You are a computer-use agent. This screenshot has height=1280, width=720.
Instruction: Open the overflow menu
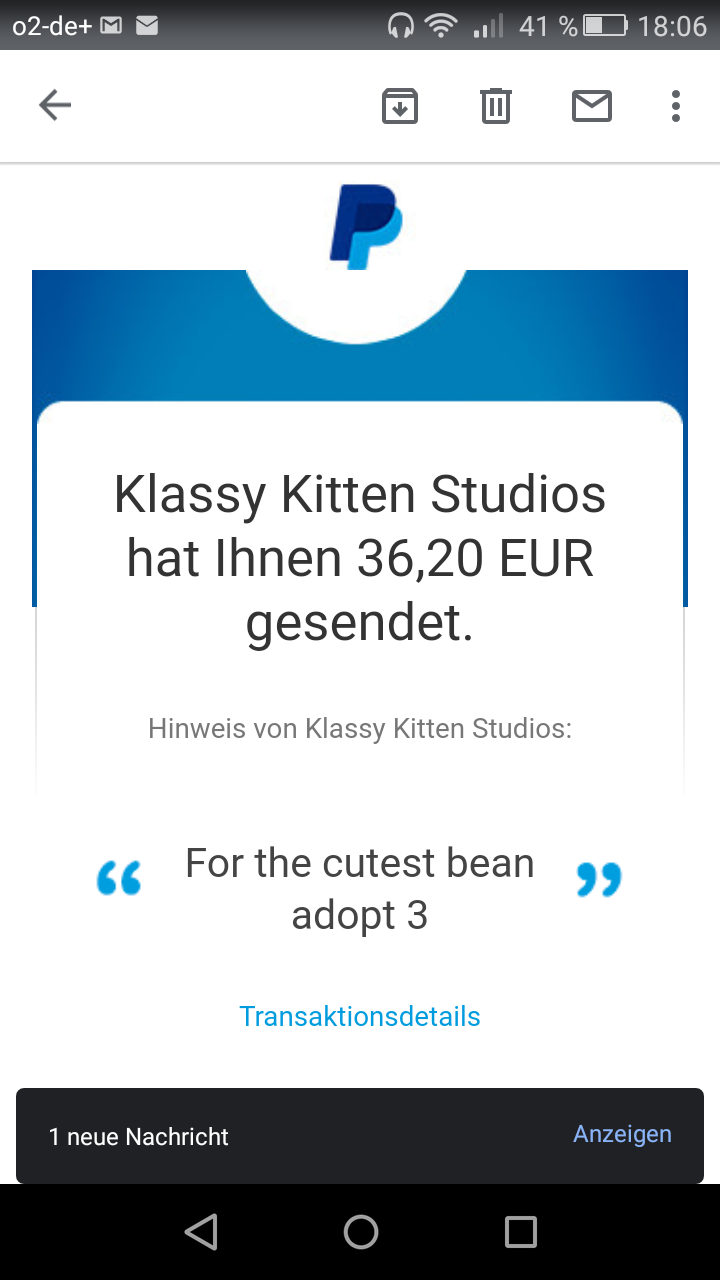pyautogui.click(x=676, y=105)
